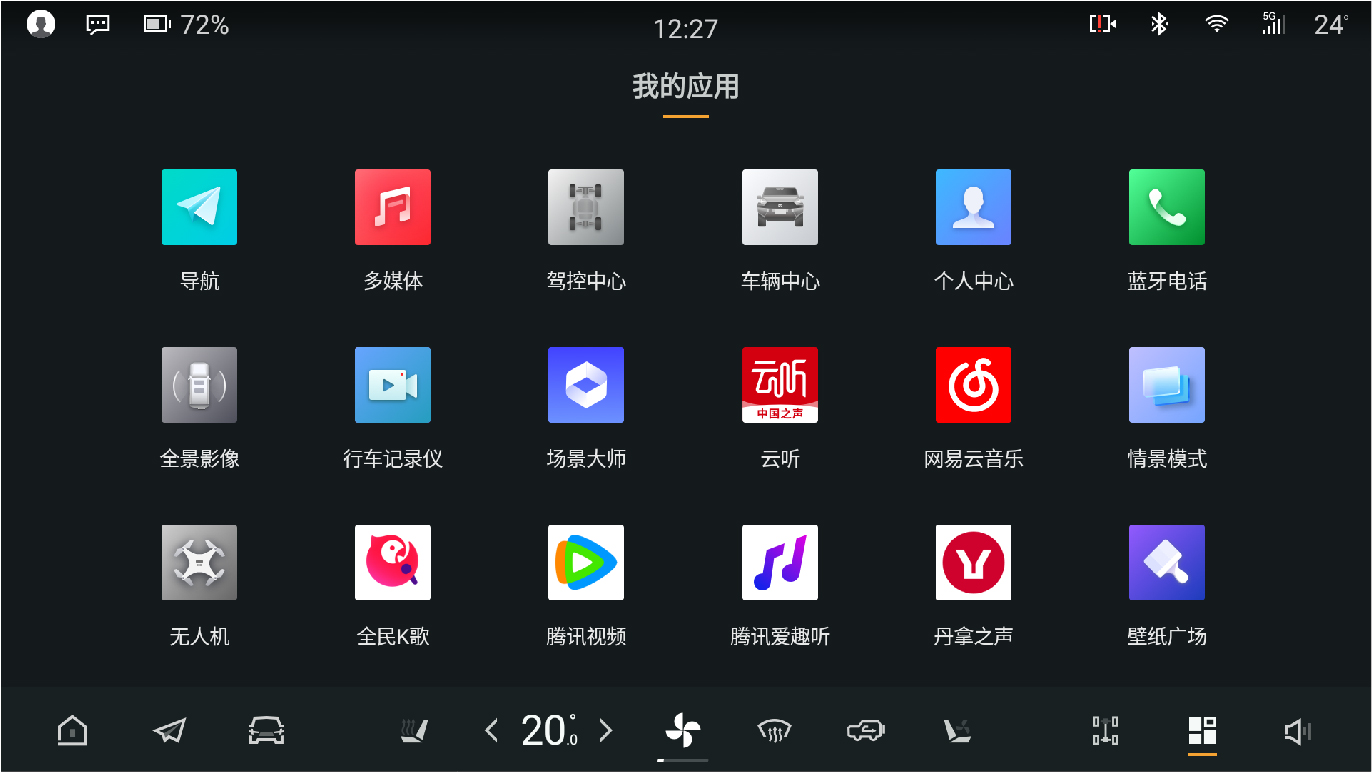Launch the 网易云音乐 app
The image size is (1372, 772).
973,385
